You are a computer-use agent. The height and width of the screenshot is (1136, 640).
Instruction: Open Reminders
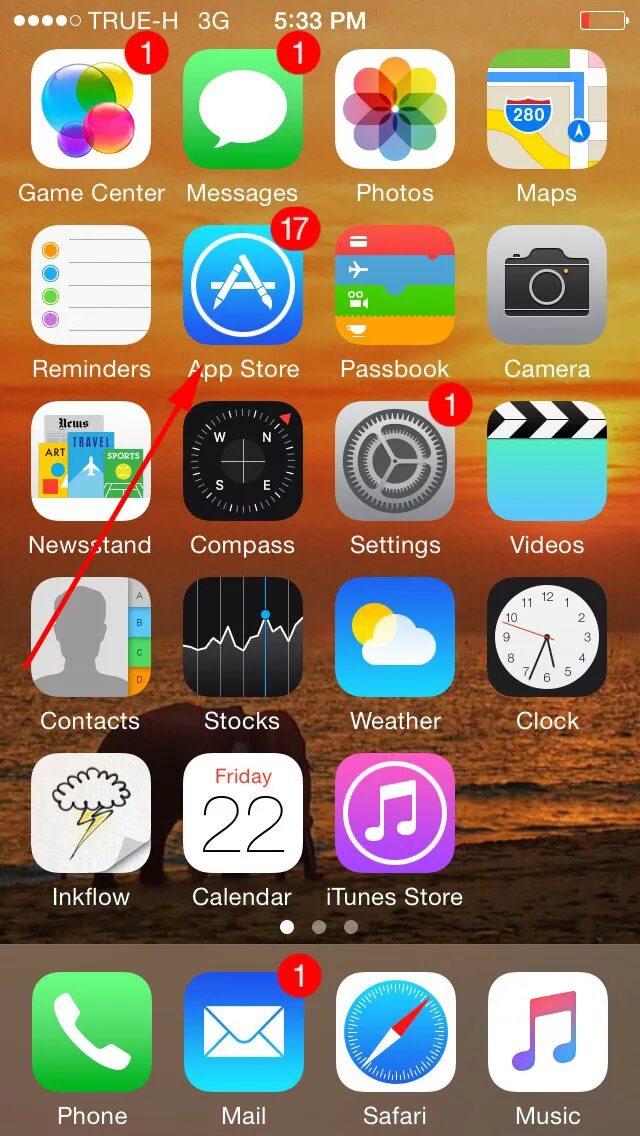[x=91, y=285]
